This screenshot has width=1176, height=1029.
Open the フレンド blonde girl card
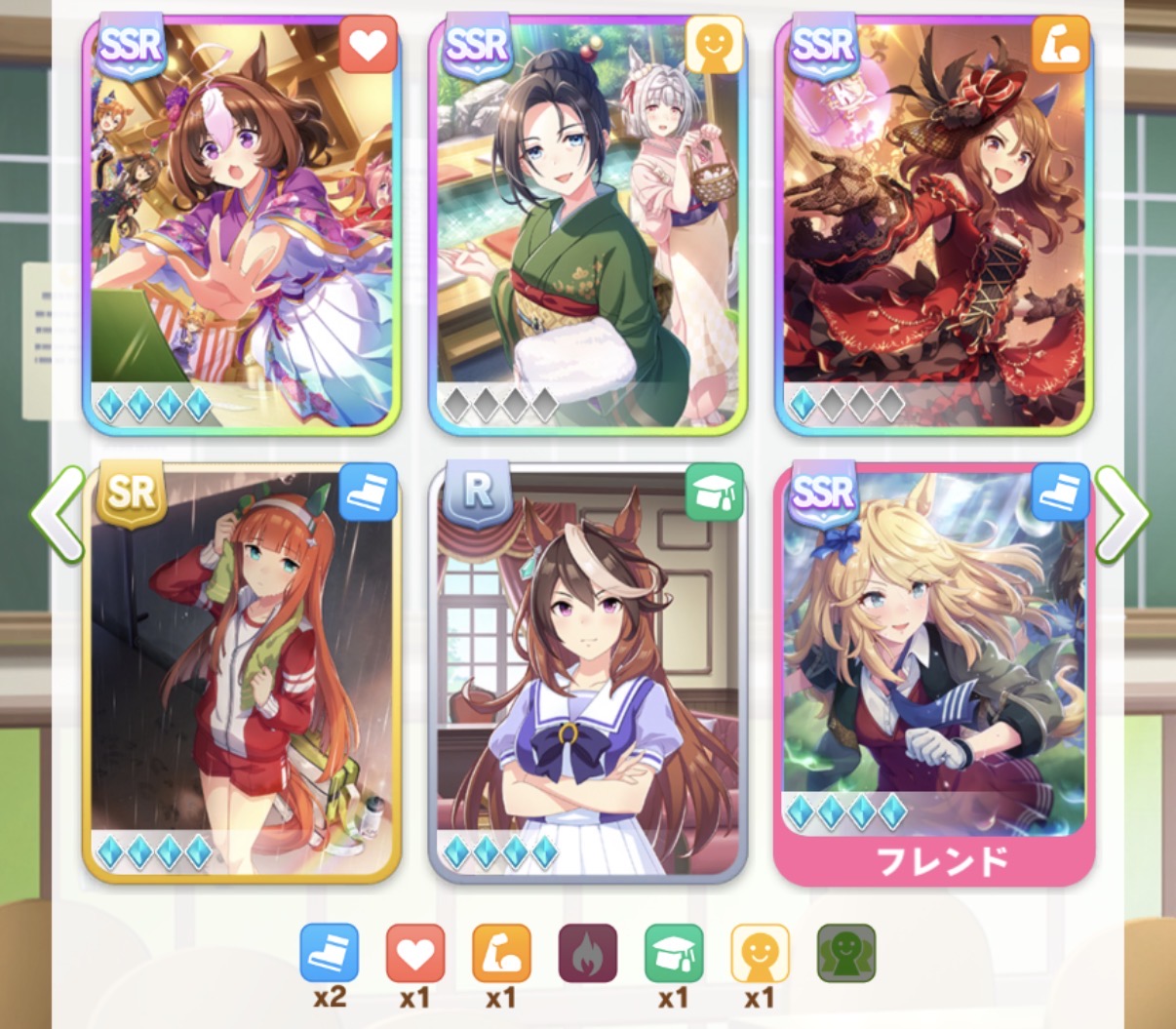[x=933, y=673]
